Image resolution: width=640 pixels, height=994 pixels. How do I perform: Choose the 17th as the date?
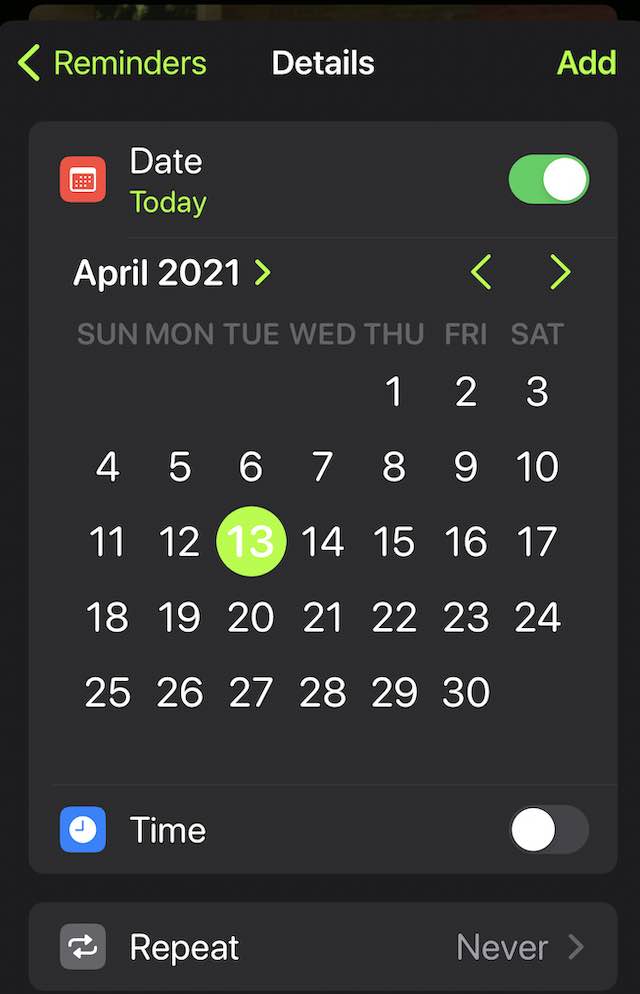tap(538, 542)
